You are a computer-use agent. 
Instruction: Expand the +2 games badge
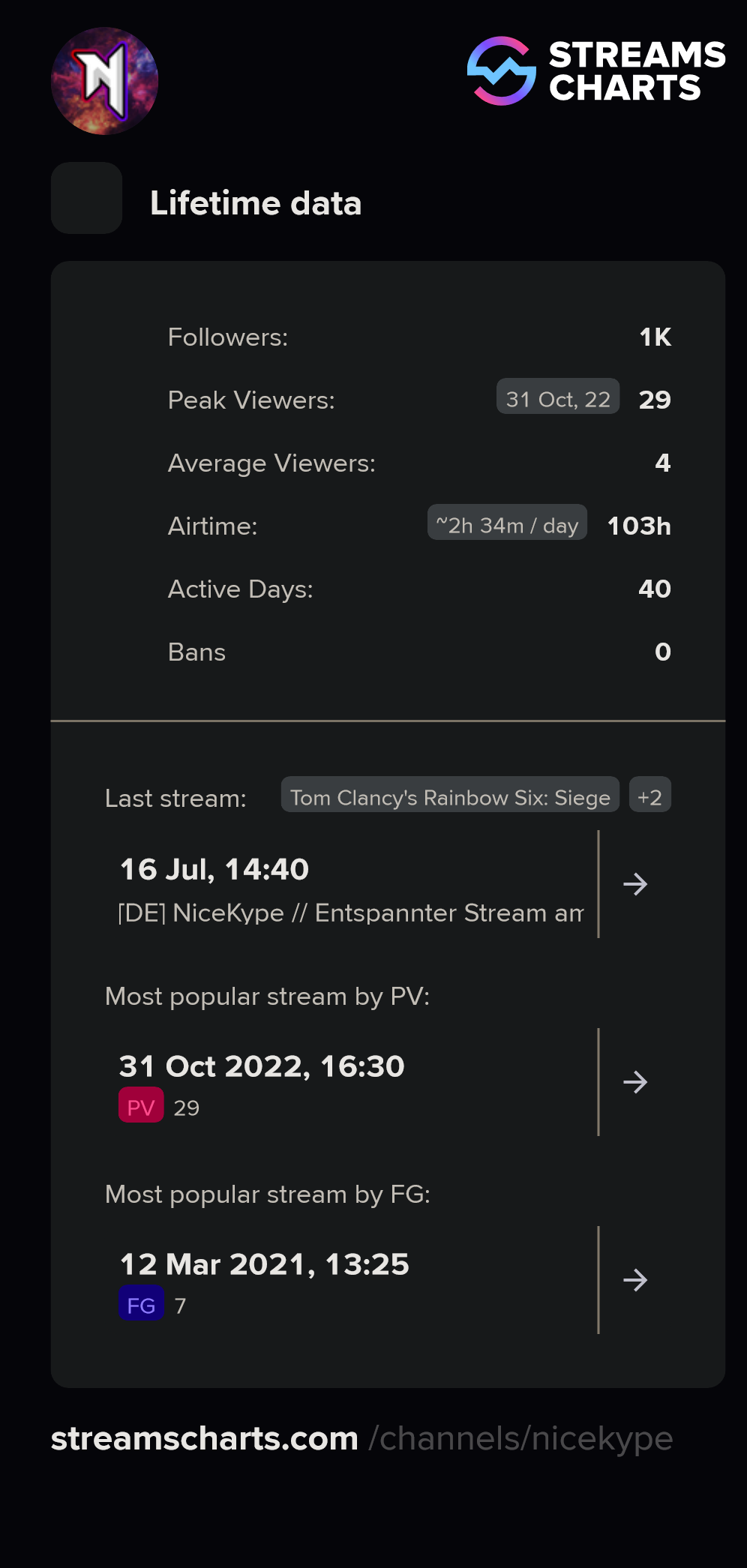pyautogui.click(x=649, y=795)
